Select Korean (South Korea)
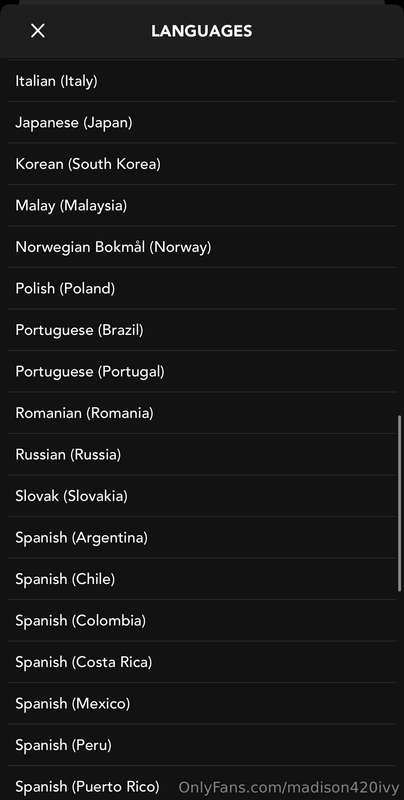 [x=202, y=164]
